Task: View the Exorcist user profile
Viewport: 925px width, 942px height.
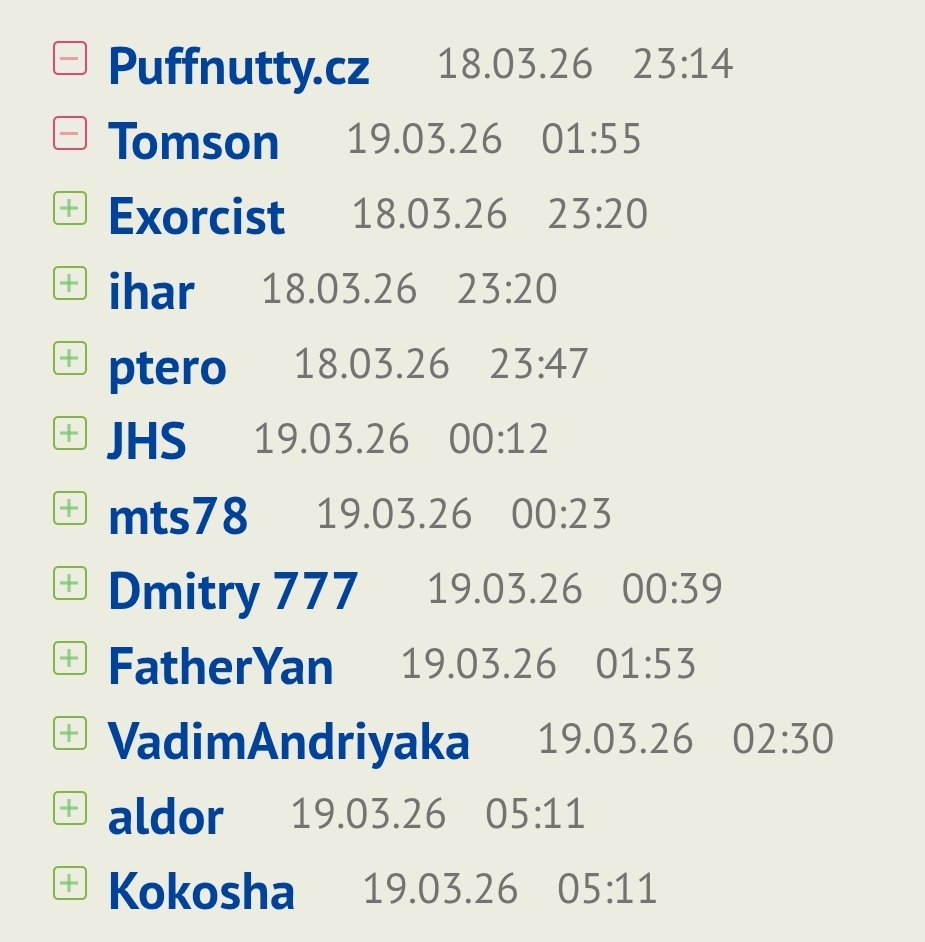Action: click(196, 216)
